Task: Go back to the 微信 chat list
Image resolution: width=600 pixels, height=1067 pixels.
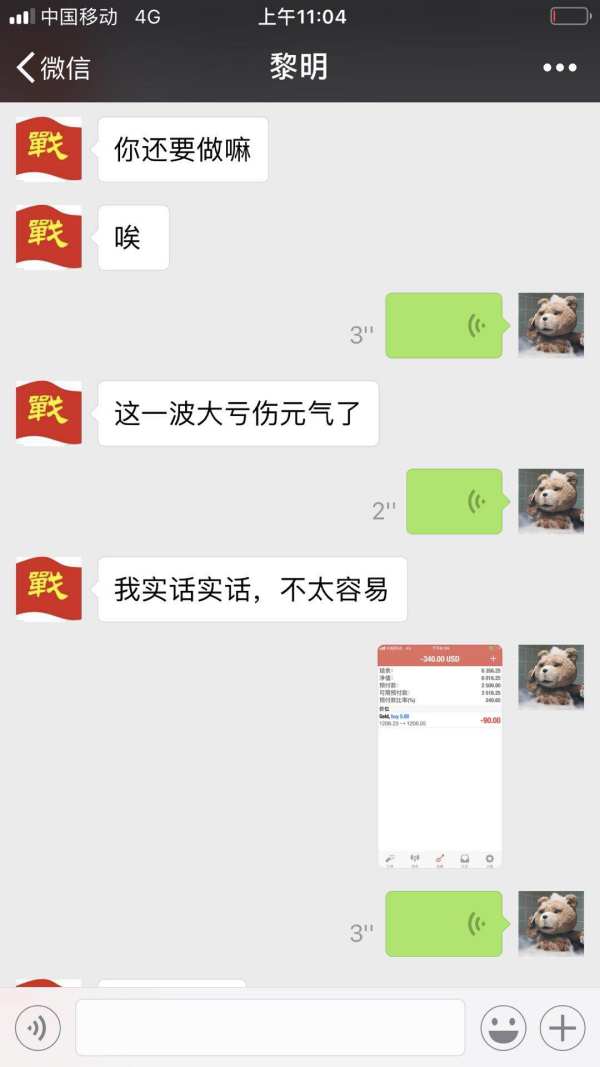Action: click(x=53, y=68)
